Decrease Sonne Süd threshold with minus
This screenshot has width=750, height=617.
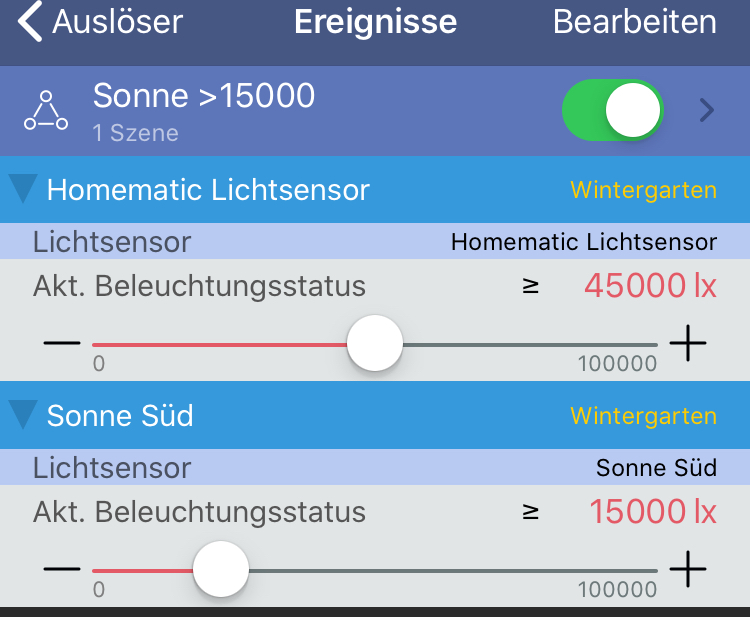click(x=61, y=569)
